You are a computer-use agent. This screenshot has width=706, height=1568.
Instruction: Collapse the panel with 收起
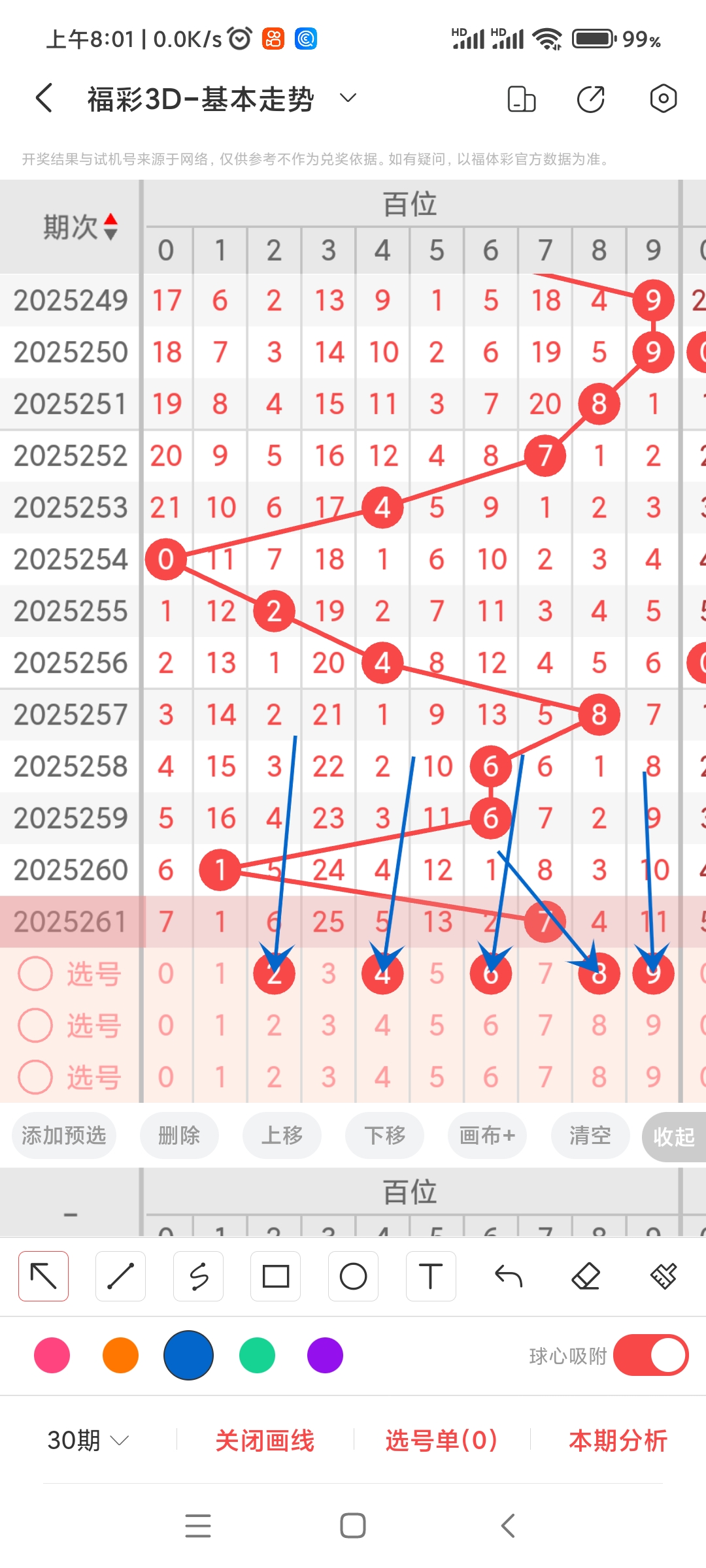673,1137
